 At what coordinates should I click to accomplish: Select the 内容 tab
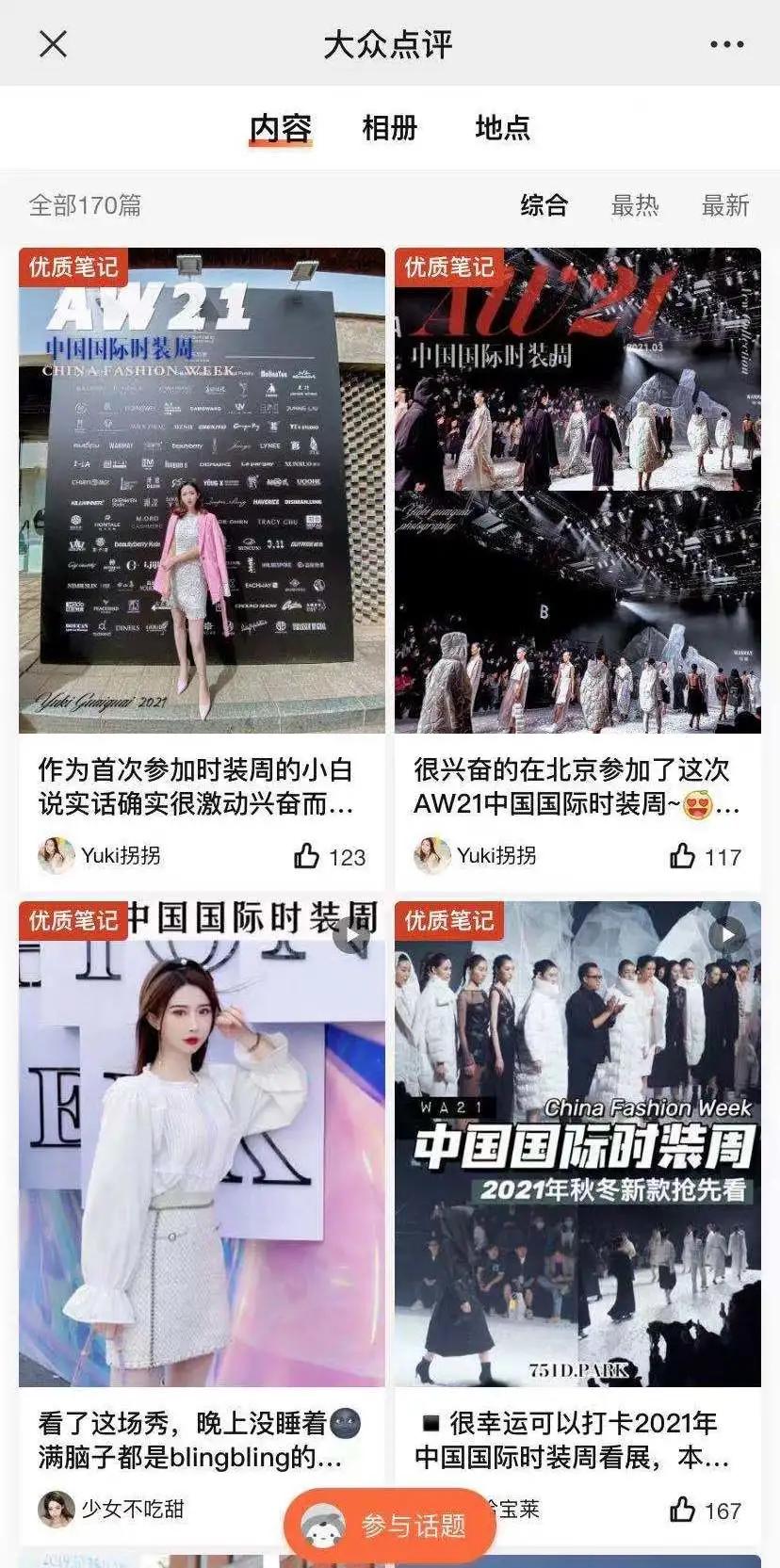coord(282,128)
